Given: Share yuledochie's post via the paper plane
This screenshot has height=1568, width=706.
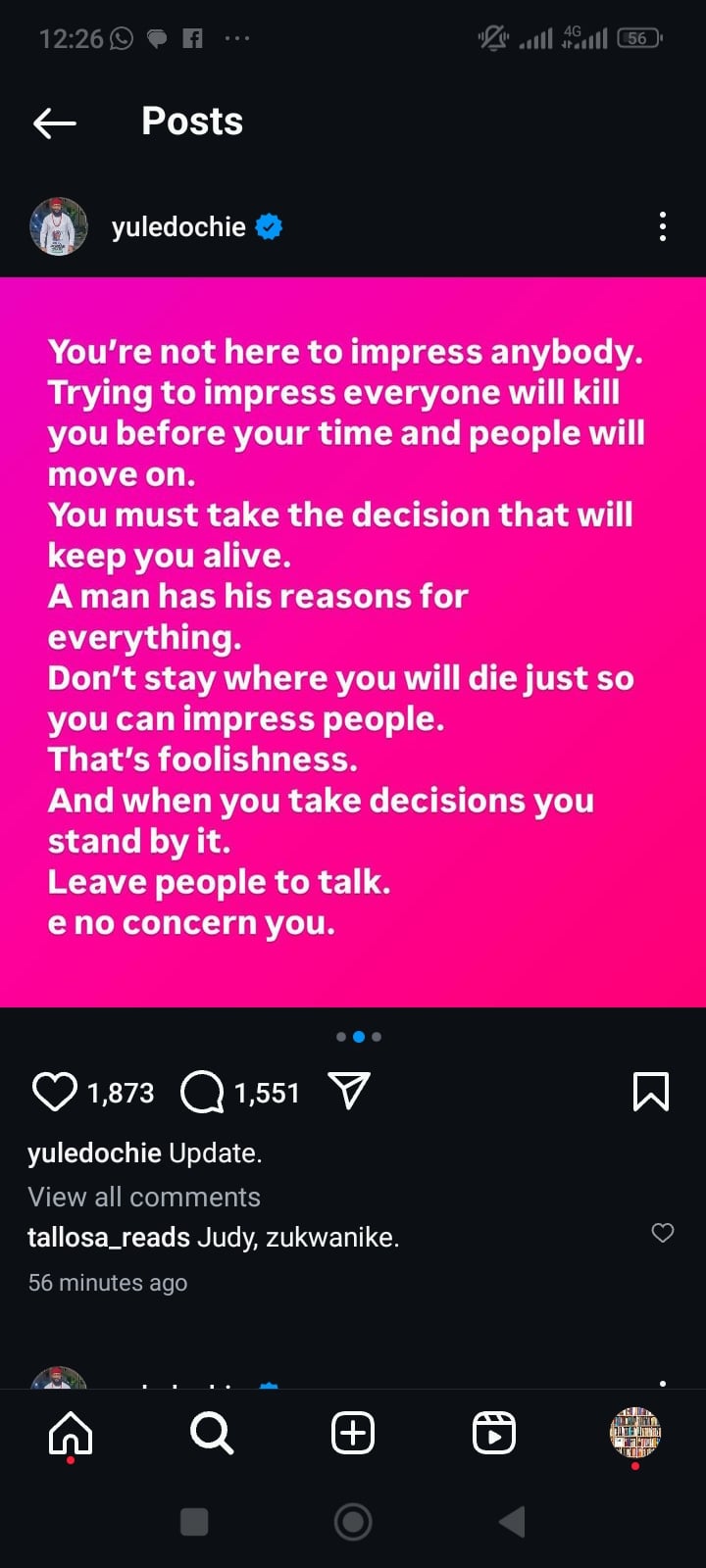Looking at the screenshot, I should (349, 1091).
